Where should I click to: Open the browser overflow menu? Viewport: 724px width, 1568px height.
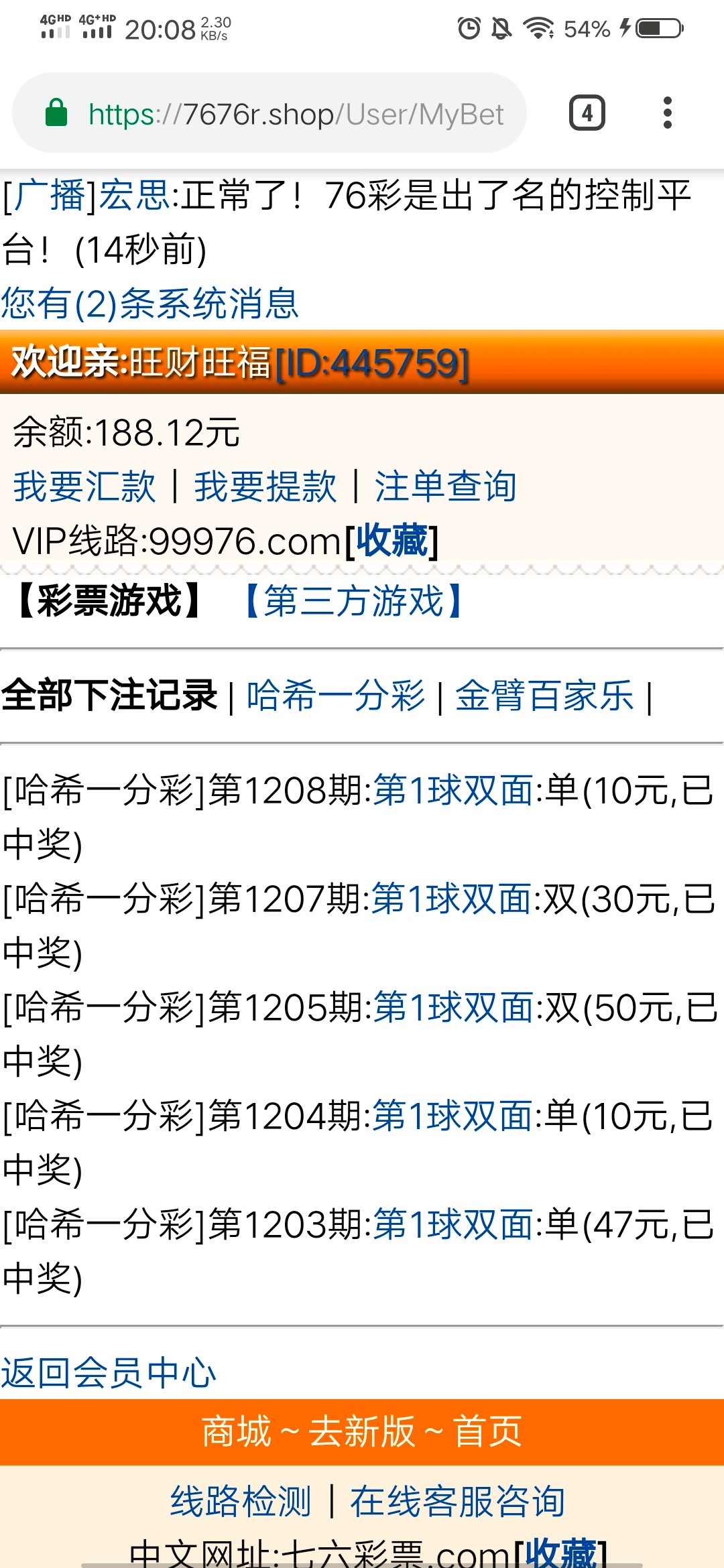(x=666, y=113)
